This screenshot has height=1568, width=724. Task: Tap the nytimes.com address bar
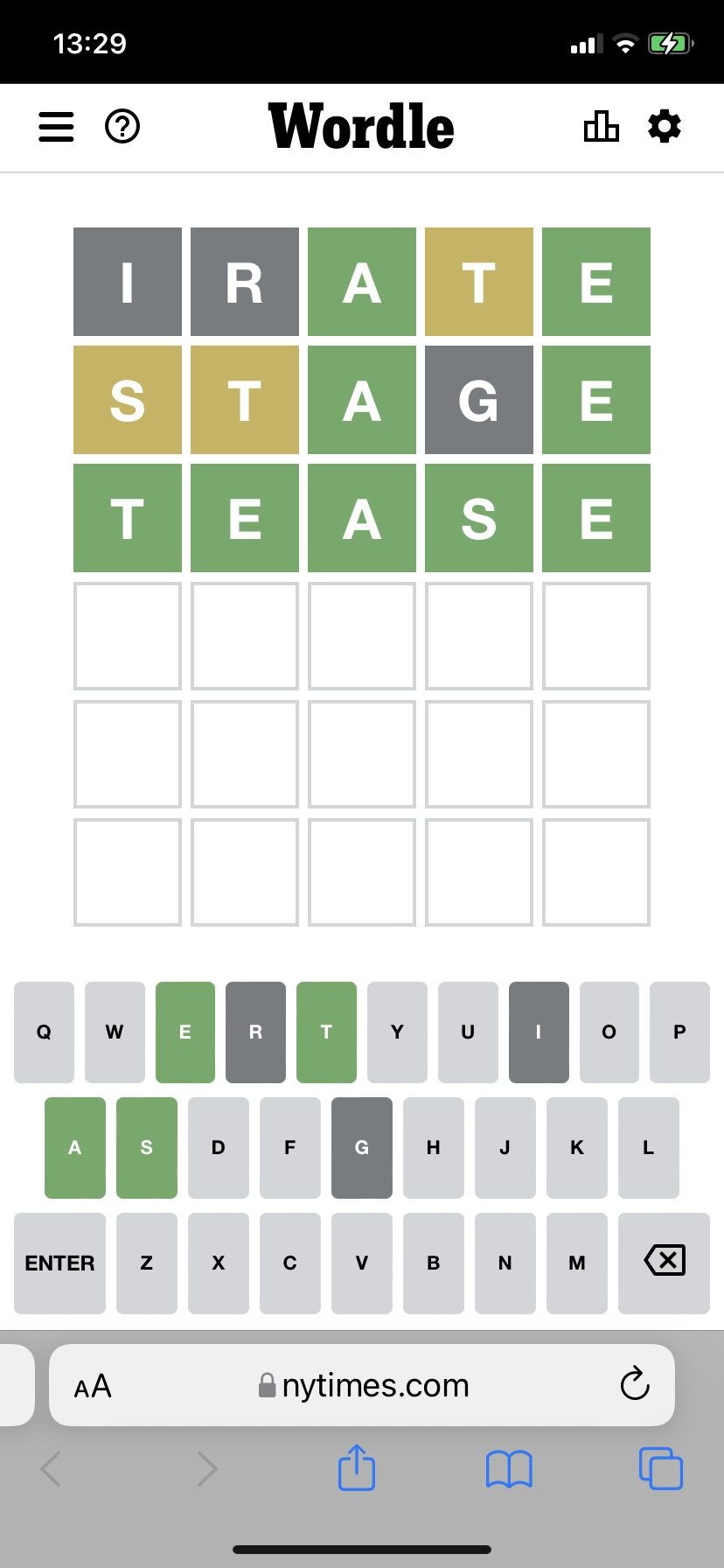(x=374, y=1385)
